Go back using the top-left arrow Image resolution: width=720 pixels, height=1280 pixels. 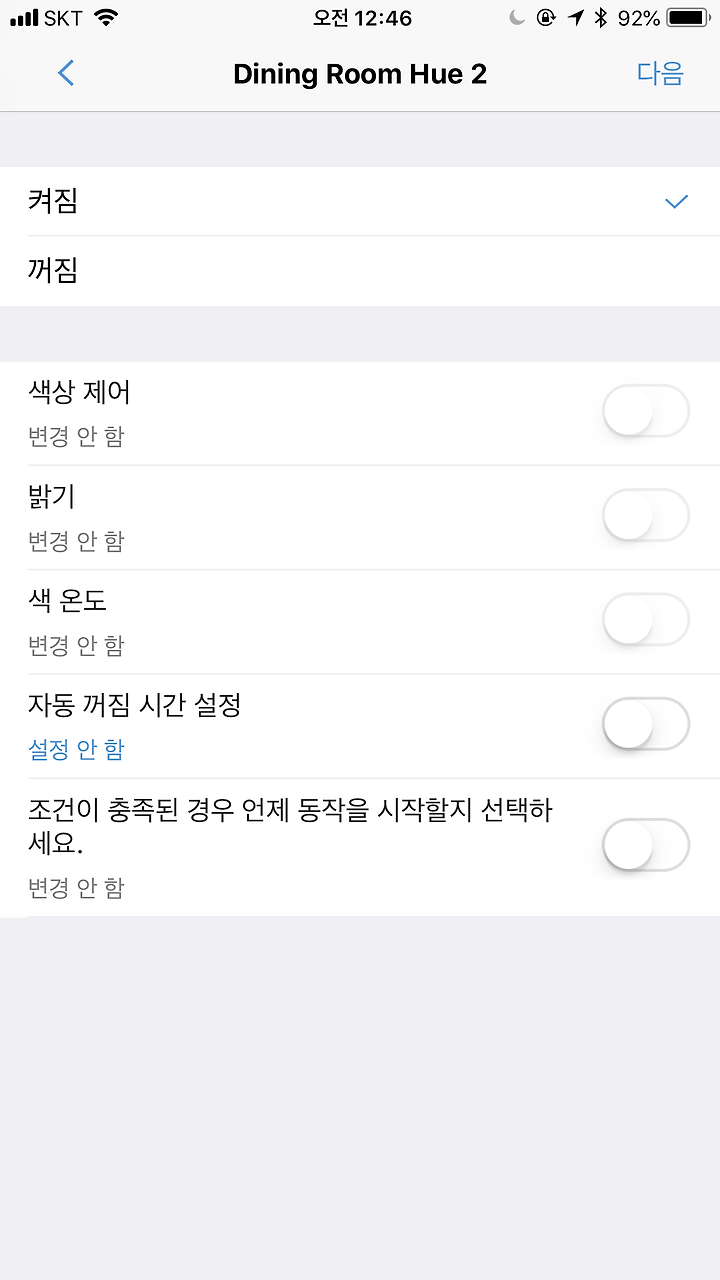66,73
